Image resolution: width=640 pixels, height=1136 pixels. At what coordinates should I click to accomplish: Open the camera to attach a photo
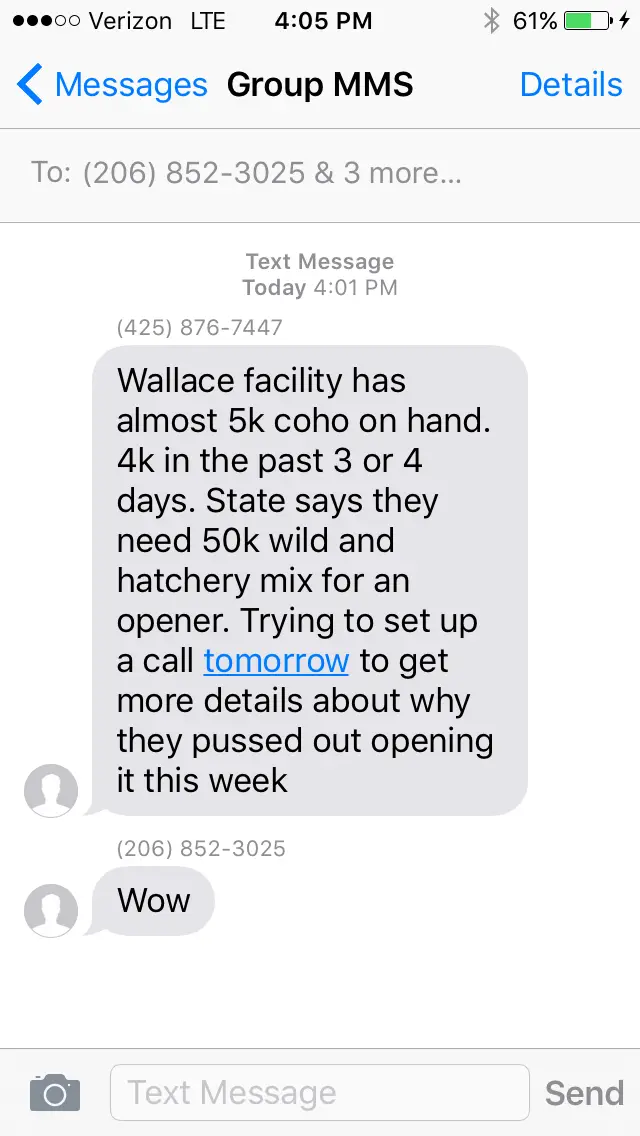pos(54,1092)
